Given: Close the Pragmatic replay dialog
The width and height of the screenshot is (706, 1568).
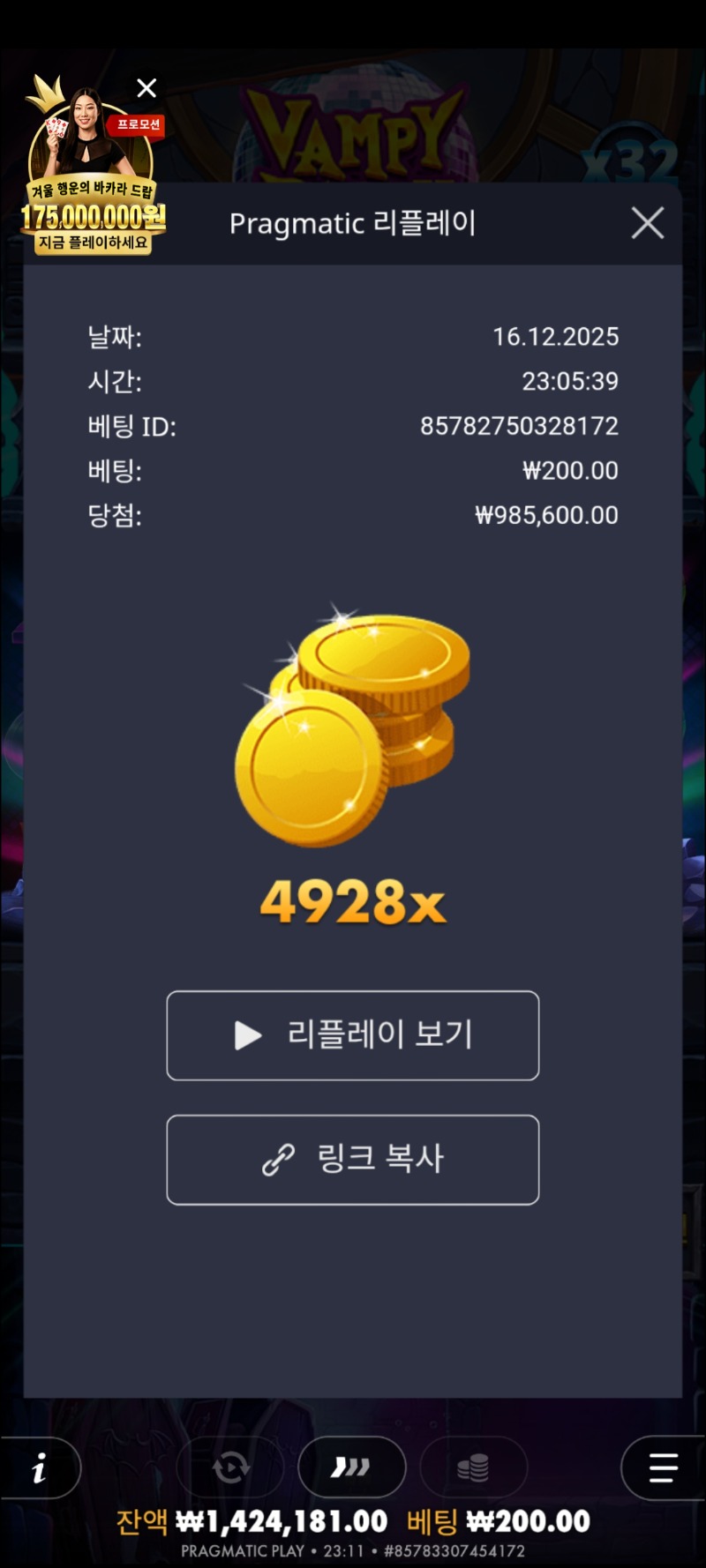Looking at the screenshot, I should (648, 223).
